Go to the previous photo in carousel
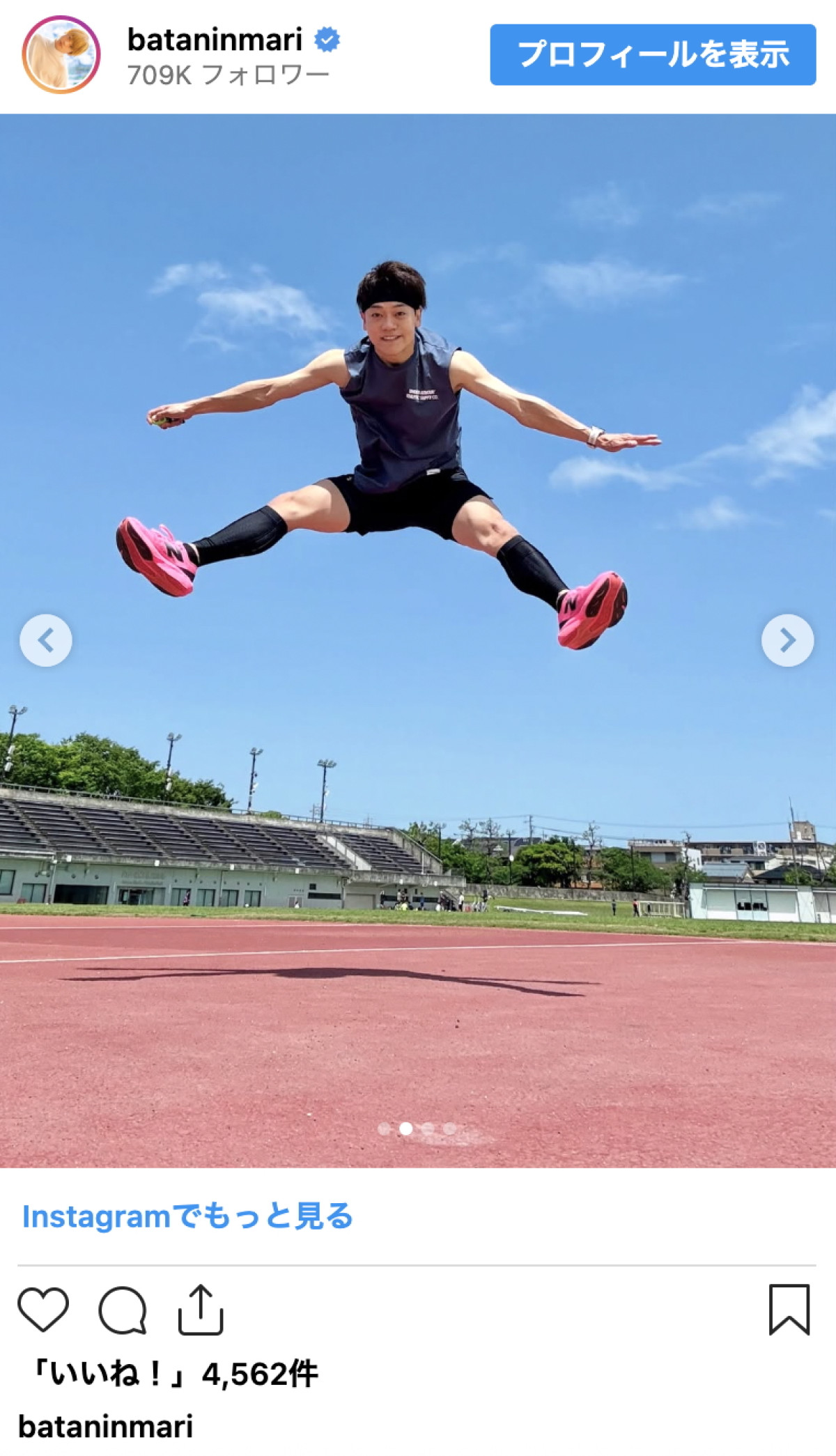Screen dimensions: 836x1456 (x=46, y=640)
